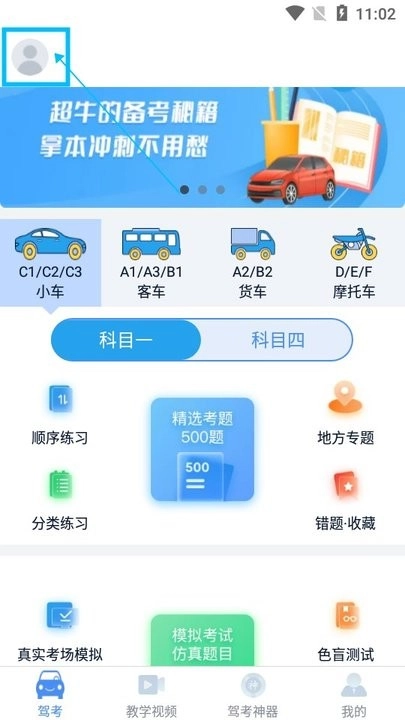Open the exam prep secrets banner
405x720 pixels.
pos(202,147)
